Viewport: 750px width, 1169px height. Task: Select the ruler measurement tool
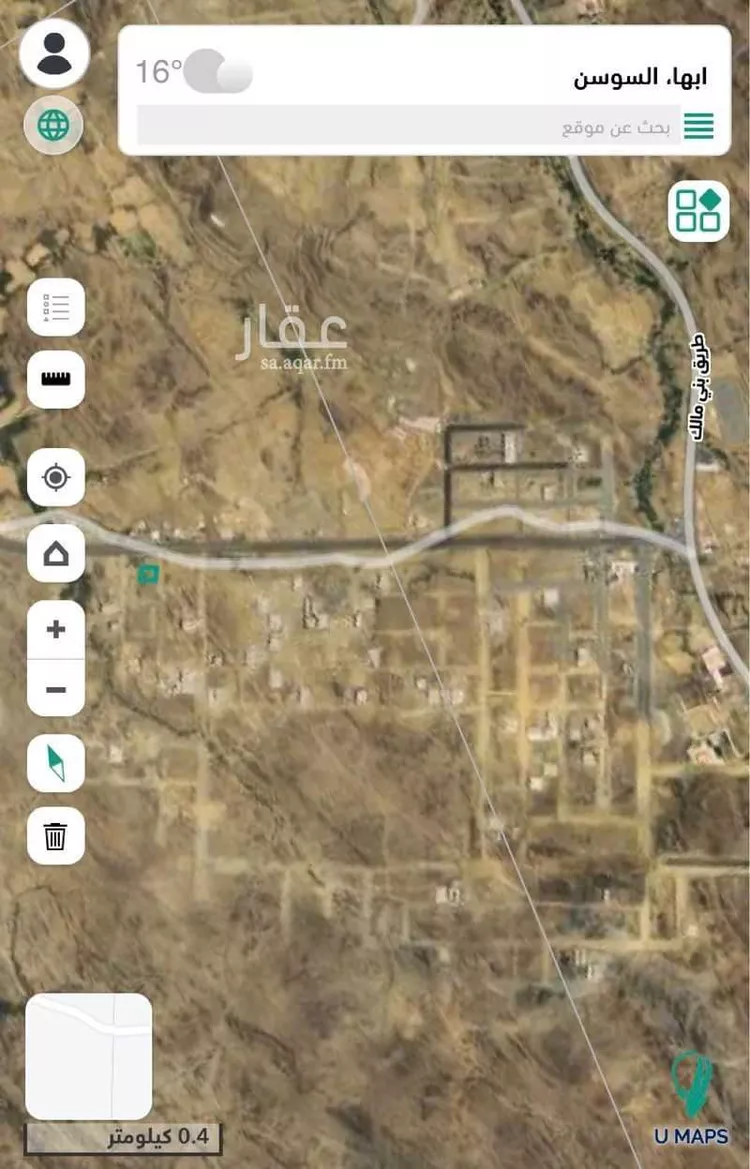point(56,380)
